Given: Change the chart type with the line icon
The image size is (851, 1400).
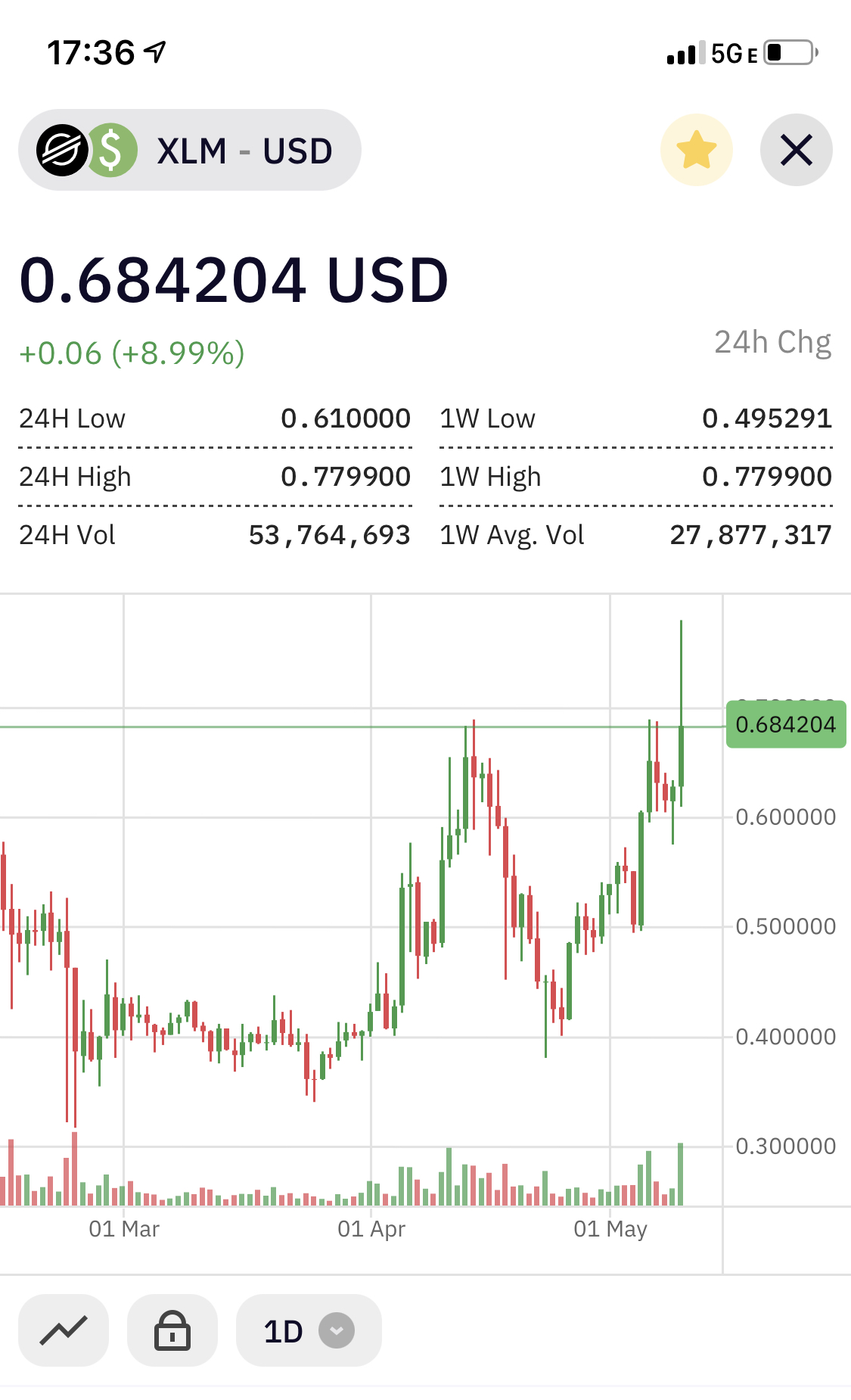Looking at the screenshot, I should pos(64,1330).
